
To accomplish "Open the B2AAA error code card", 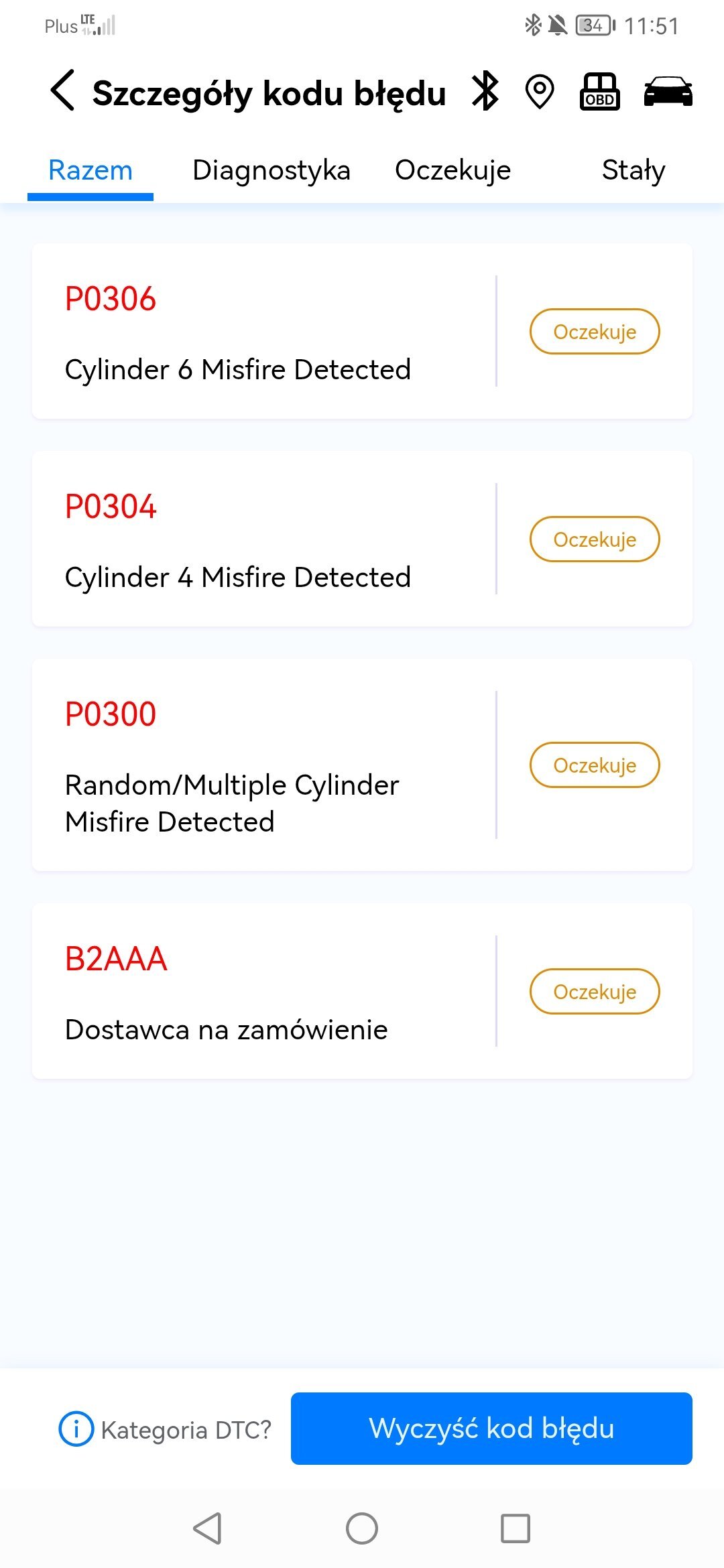I will (x=362, y=991).
